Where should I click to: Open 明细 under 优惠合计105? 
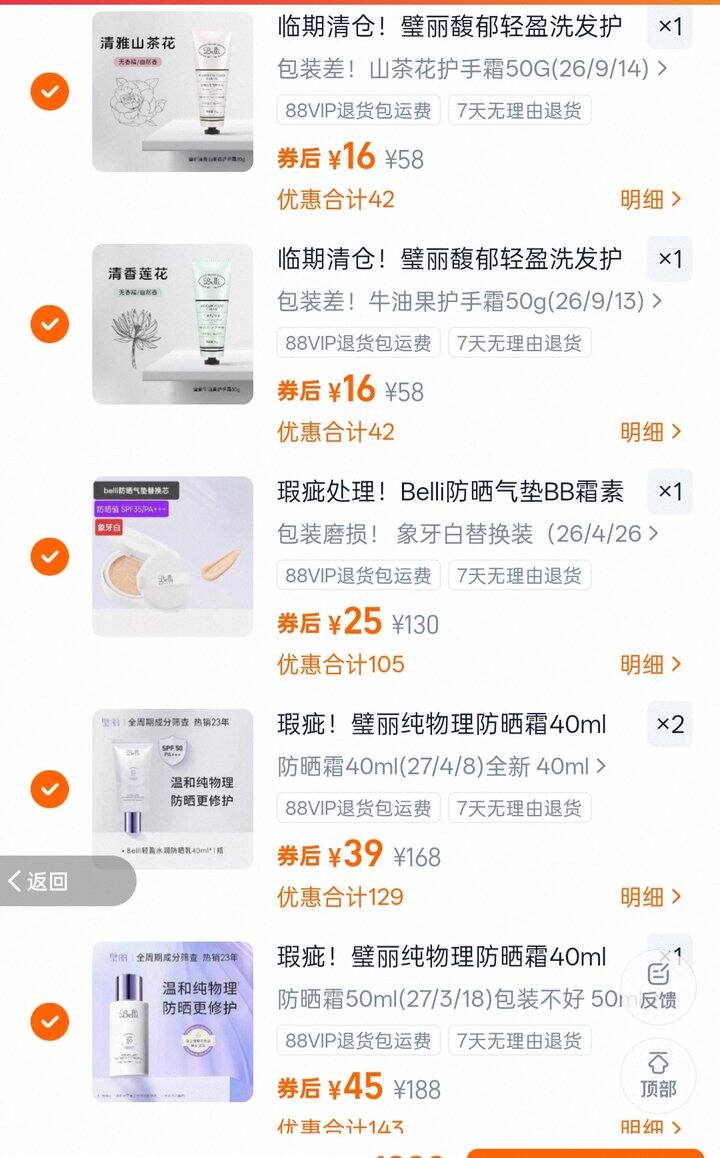tap(650, 664)
